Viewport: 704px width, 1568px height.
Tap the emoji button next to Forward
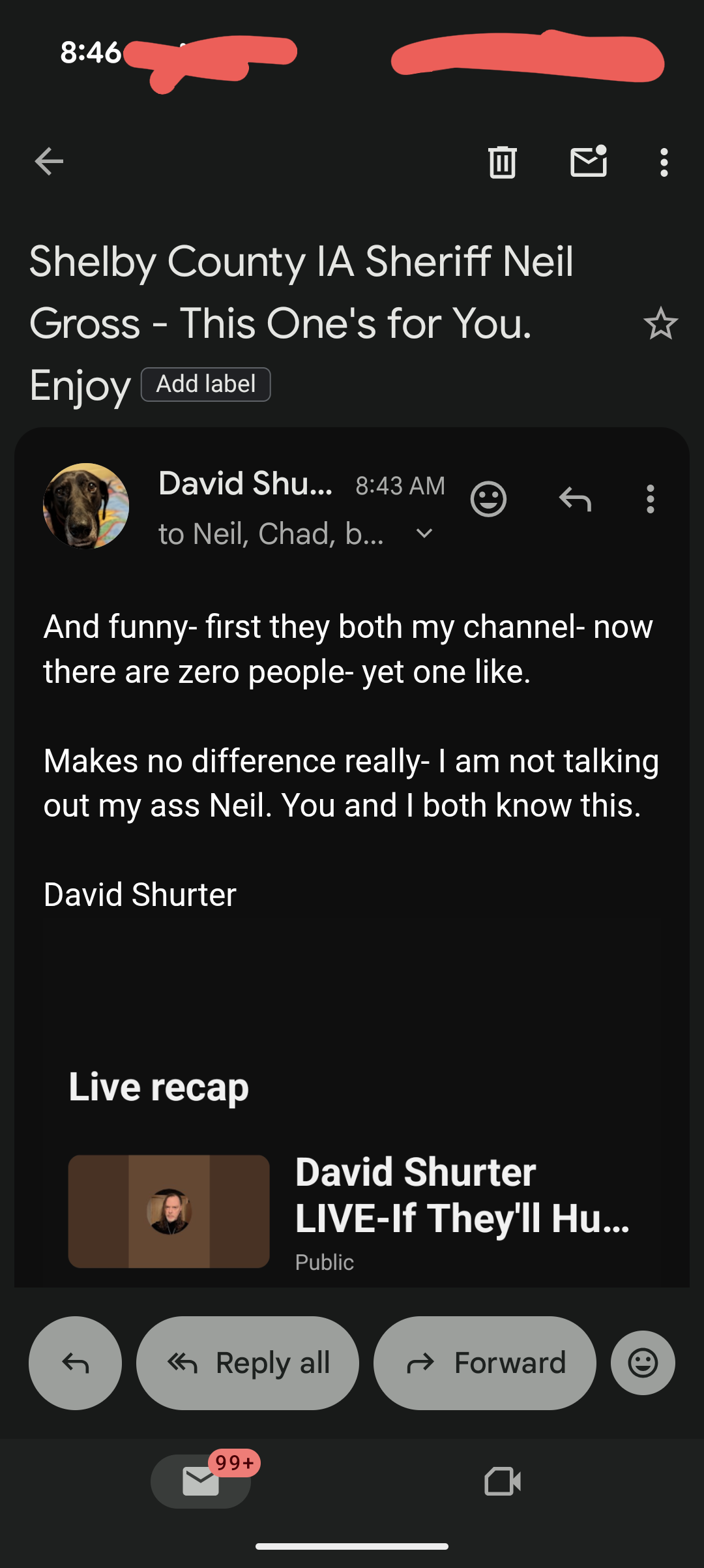click(643, 1363)
